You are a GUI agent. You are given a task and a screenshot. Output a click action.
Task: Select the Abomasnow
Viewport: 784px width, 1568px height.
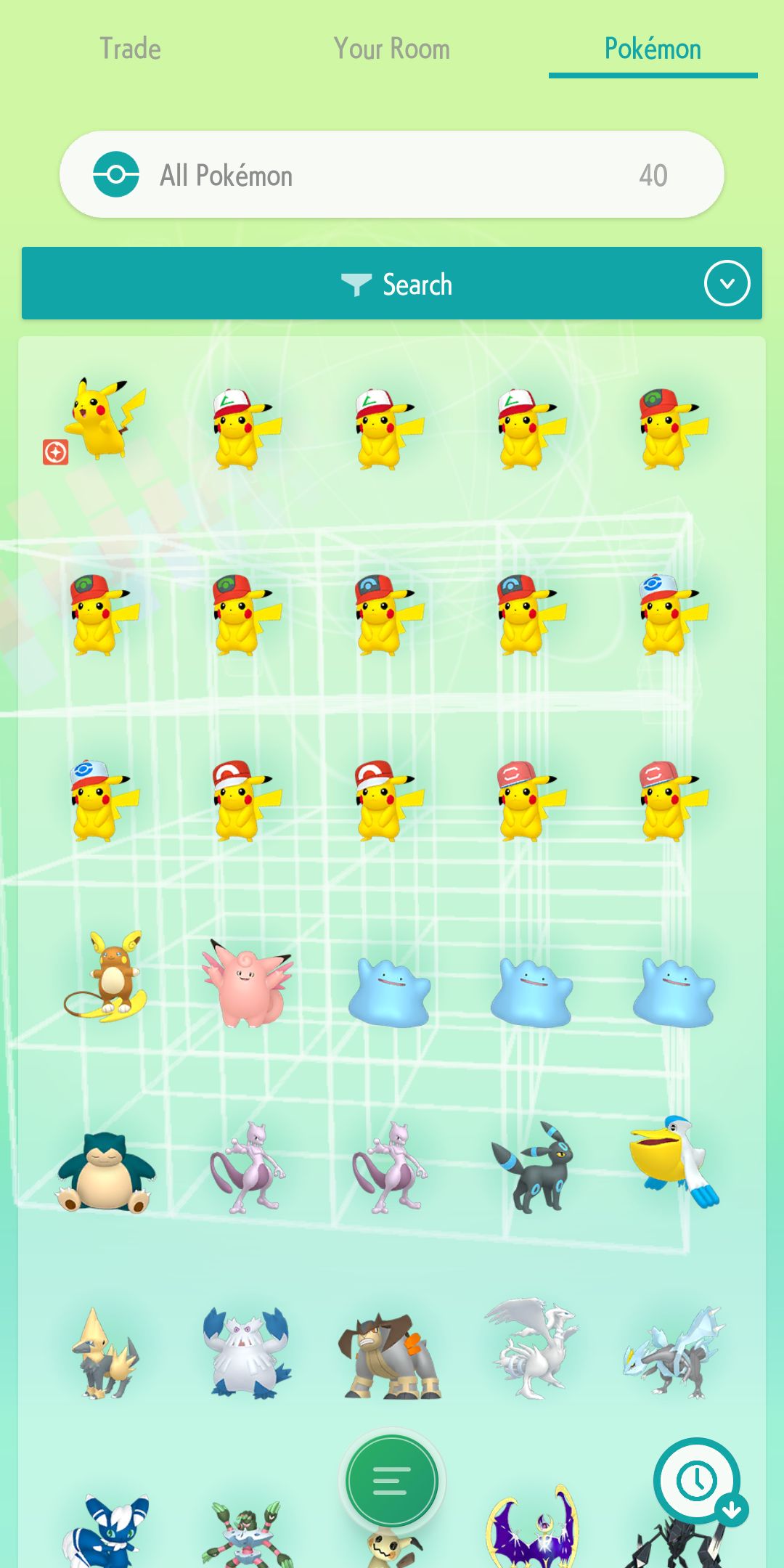click(248, 1353)
